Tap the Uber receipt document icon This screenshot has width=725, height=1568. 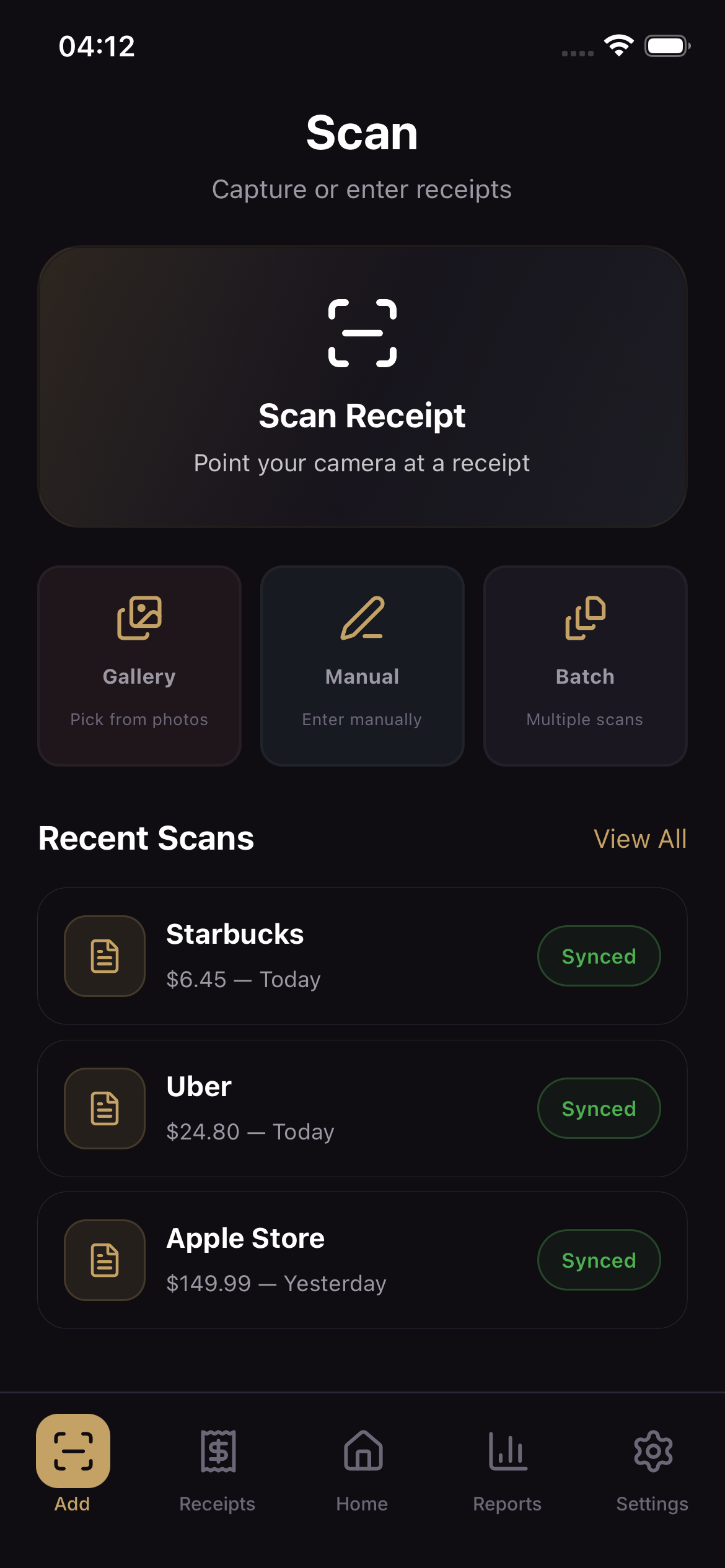point(104,1108)
